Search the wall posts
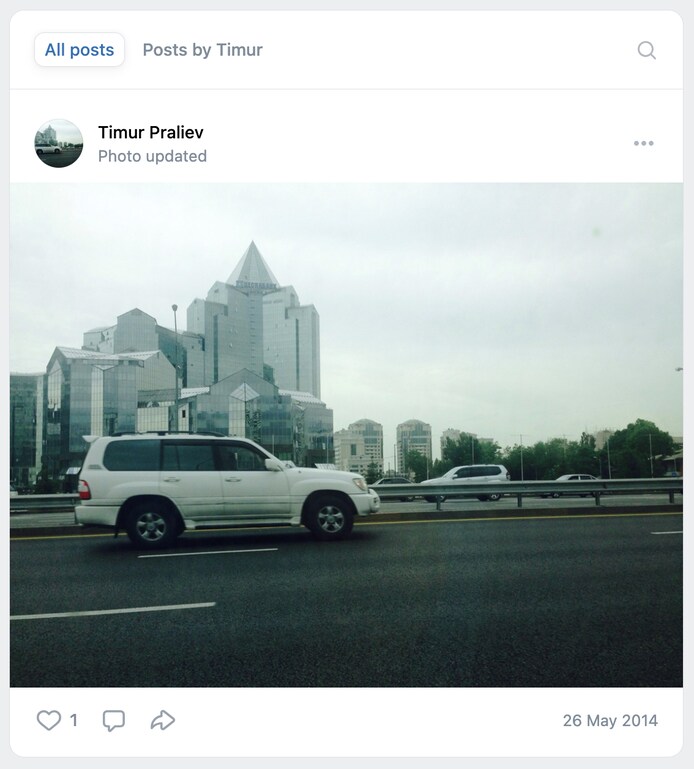This screenshot has width=694, height=769. tap(647, 50)
